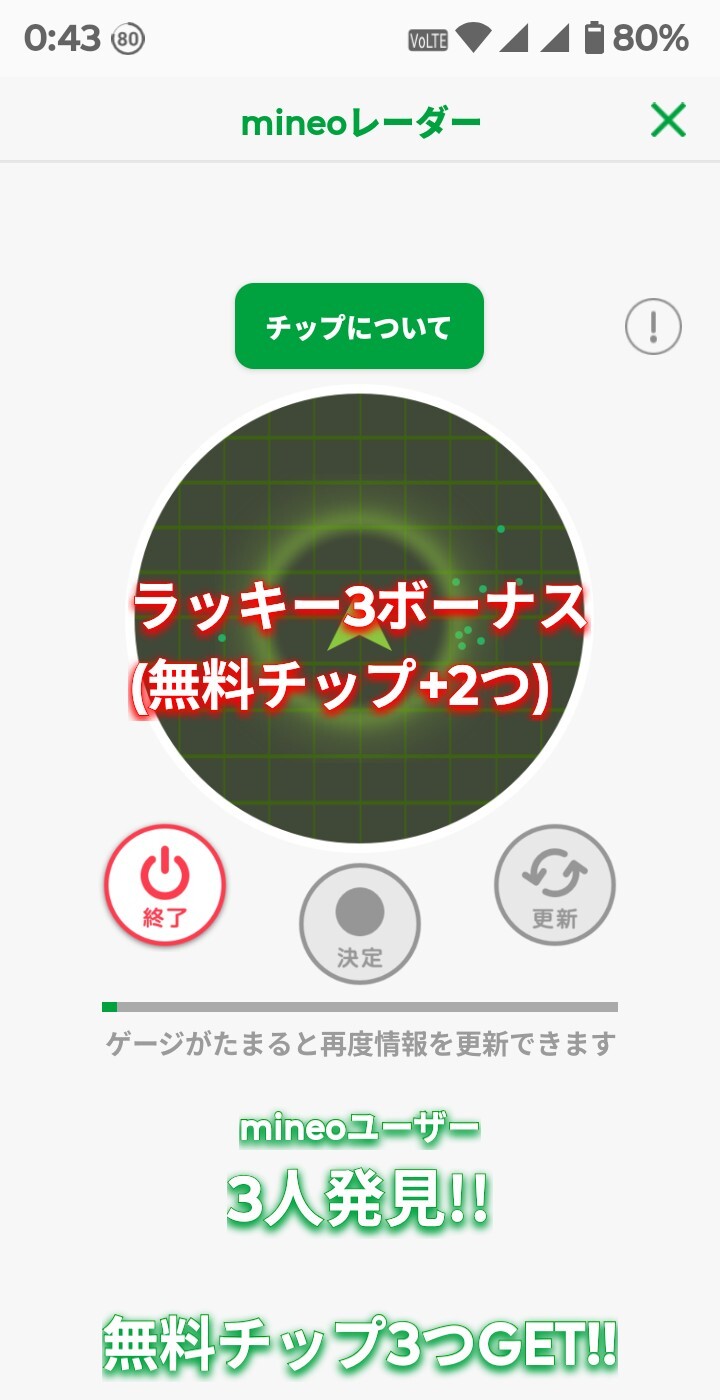
Task: Open the チップについて info button
Action: pyautogui.click(x=359, y=326)
